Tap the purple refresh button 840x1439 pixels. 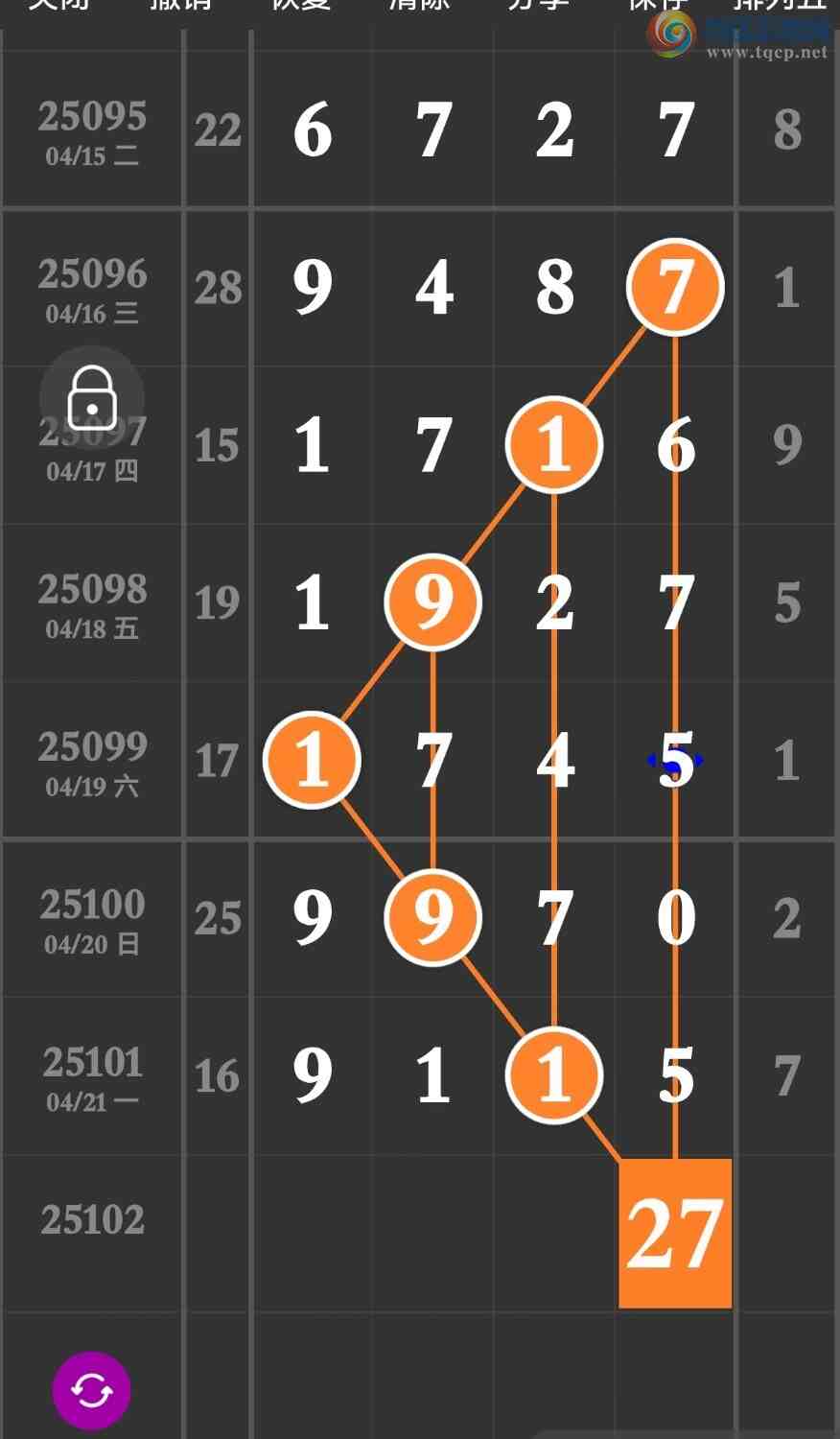tap(91, 1390)
